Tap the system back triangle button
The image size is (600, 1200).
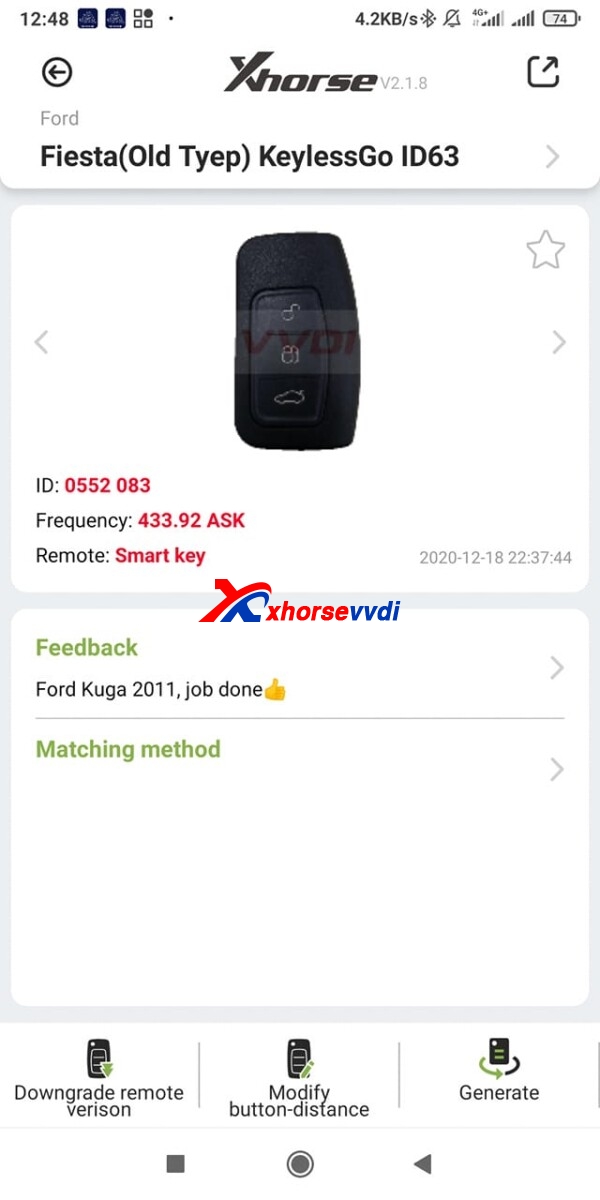click(423, 1163)
